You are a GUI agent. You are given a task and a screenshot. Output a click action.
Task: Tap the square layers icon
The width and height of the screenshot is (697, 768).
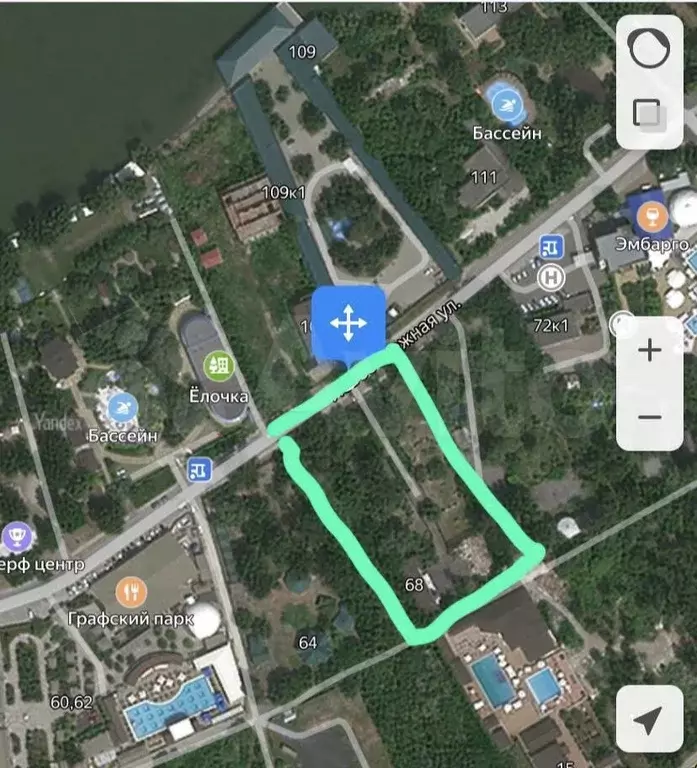click(649, 113)
